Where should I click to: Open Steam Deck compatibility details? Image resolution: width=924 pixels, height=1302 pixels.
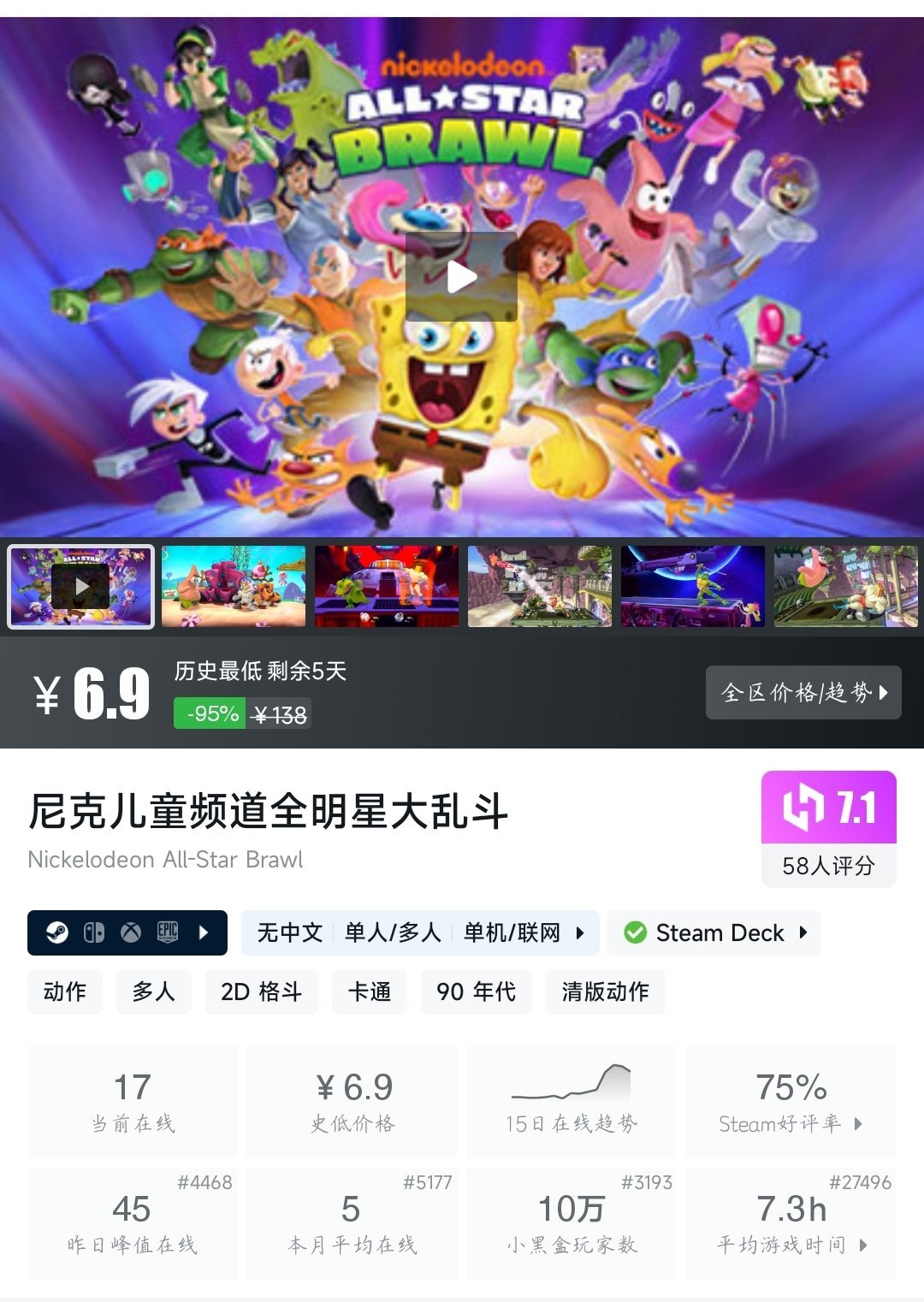714,932
